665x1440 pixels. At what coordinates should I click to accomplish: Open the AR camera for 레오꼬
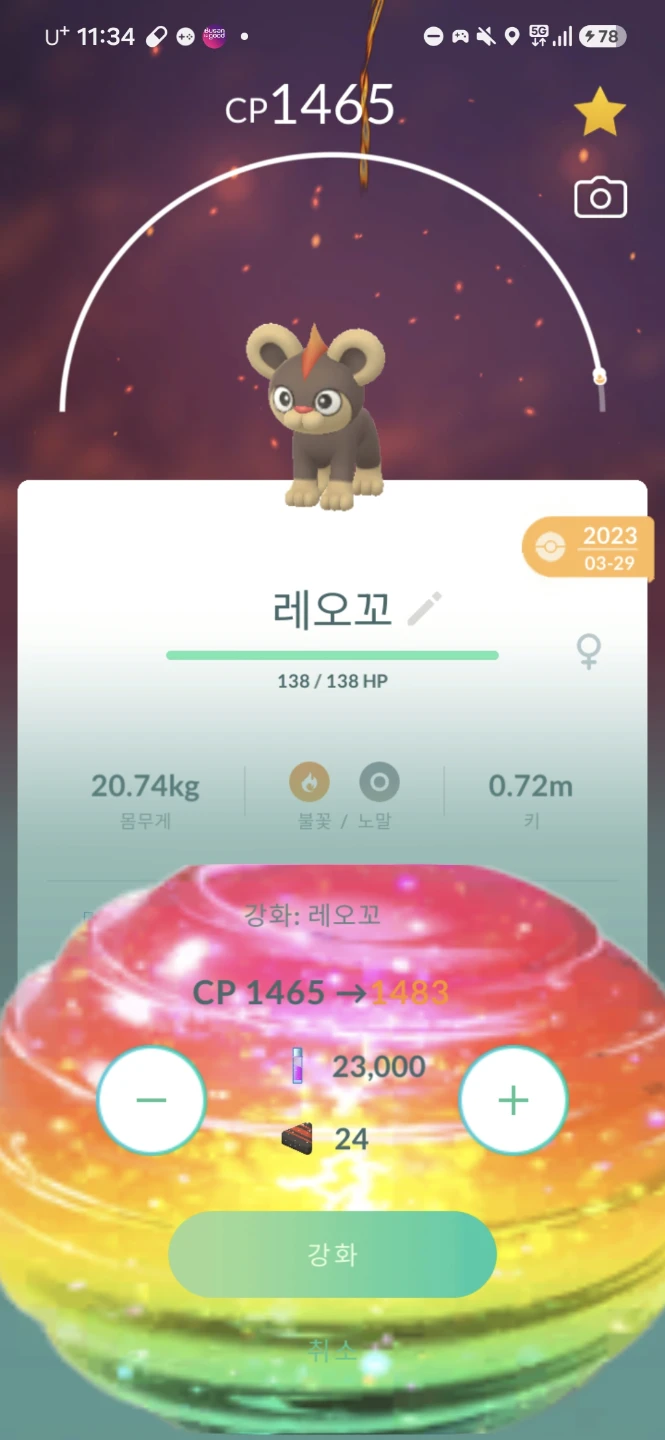tap(600, 198)
